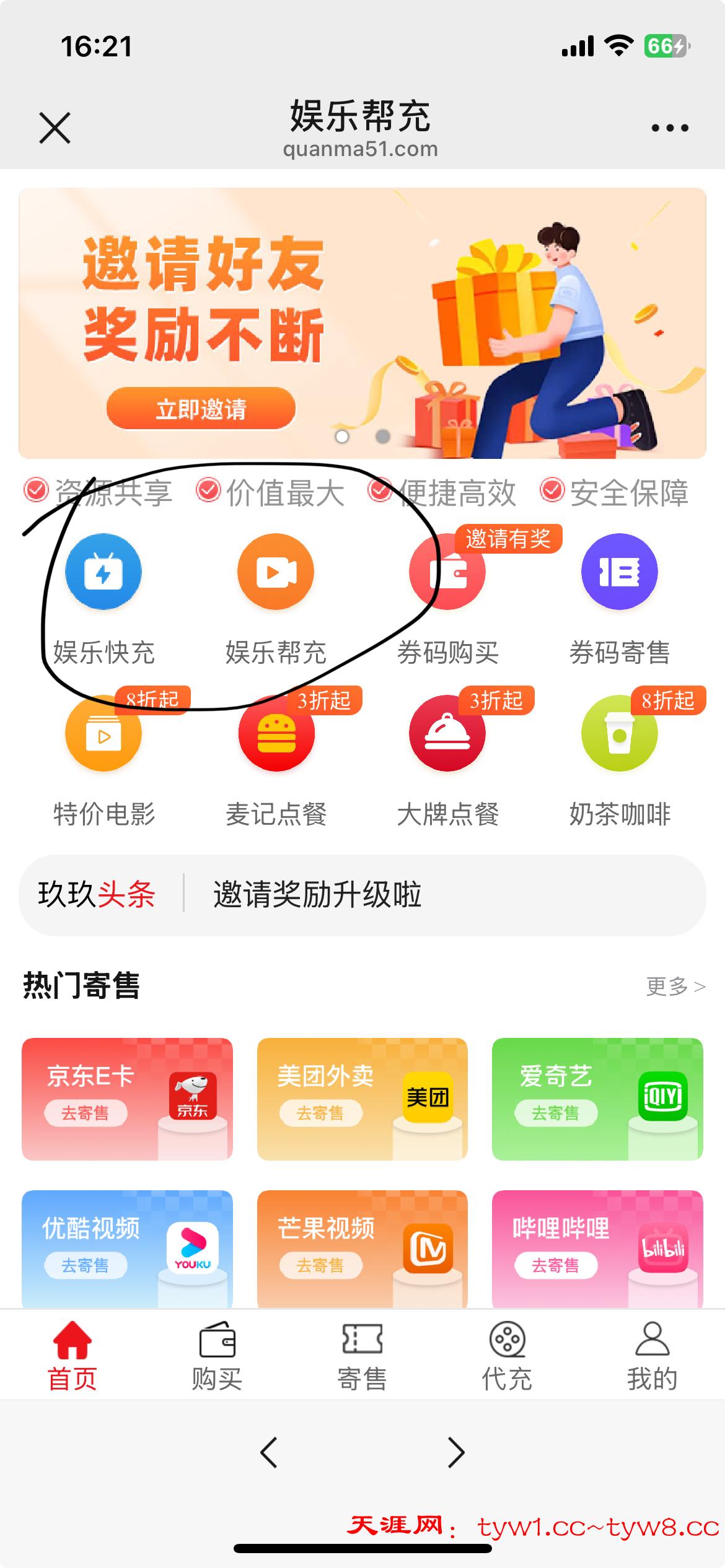The image size is (725, 1568).
Task: Switch to the 购买 tab
Action: [217, 1356]
